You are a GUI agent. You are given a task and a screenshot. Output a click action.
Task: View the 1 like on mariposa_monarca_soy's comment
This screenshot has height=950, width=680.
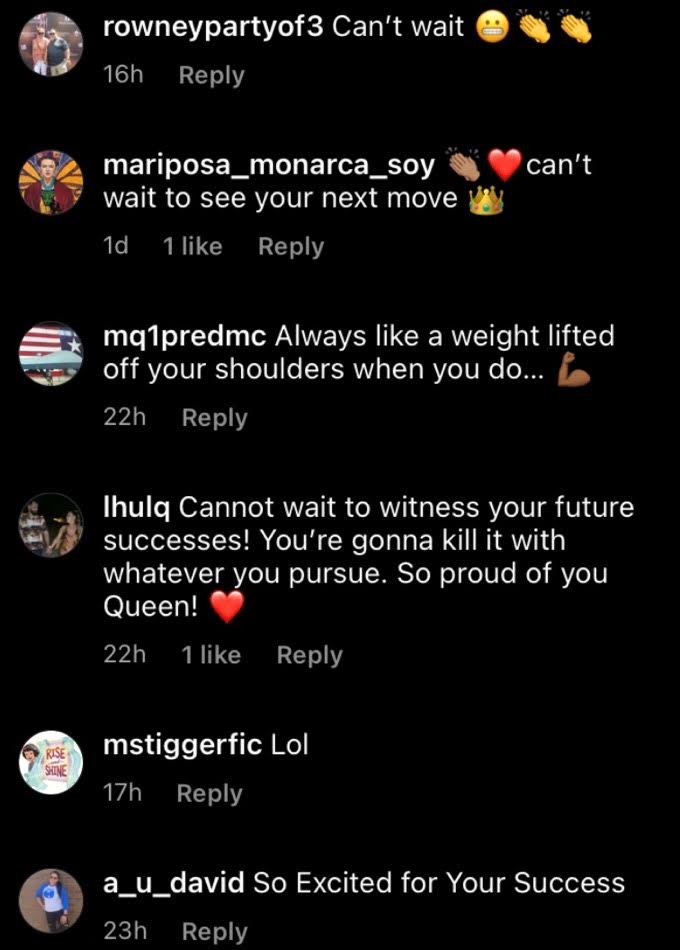click(192, 247)
